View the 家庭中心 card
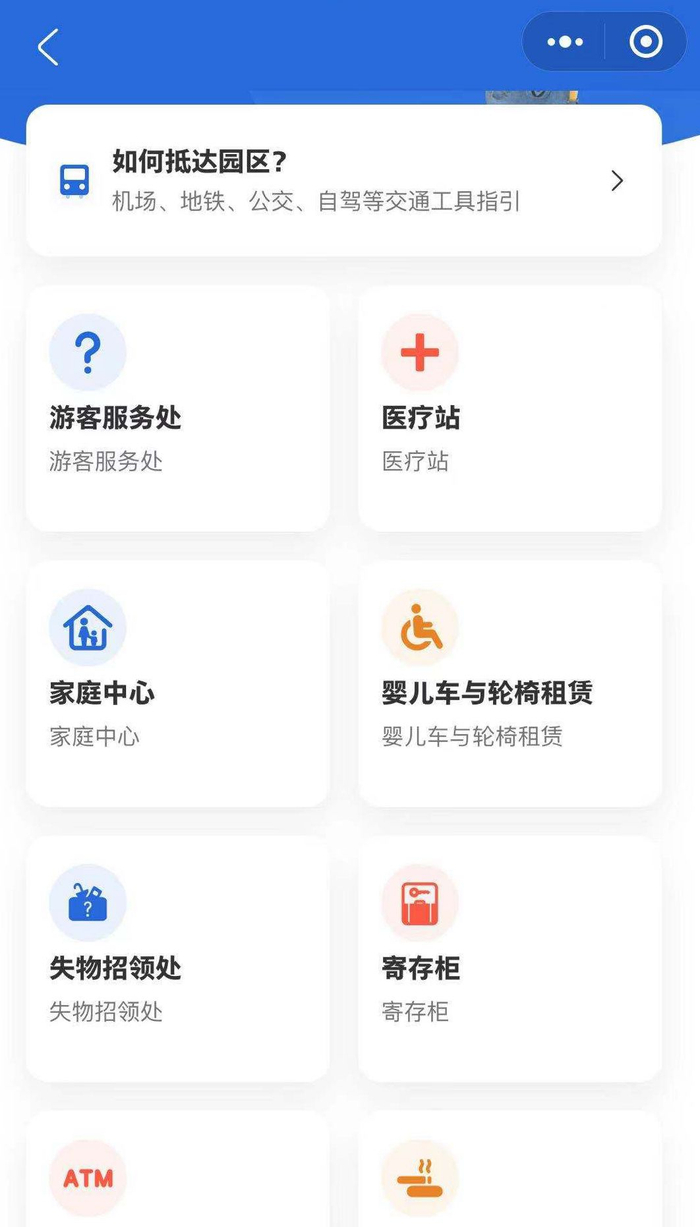The image size is (700, 1227). pos(177,683)
